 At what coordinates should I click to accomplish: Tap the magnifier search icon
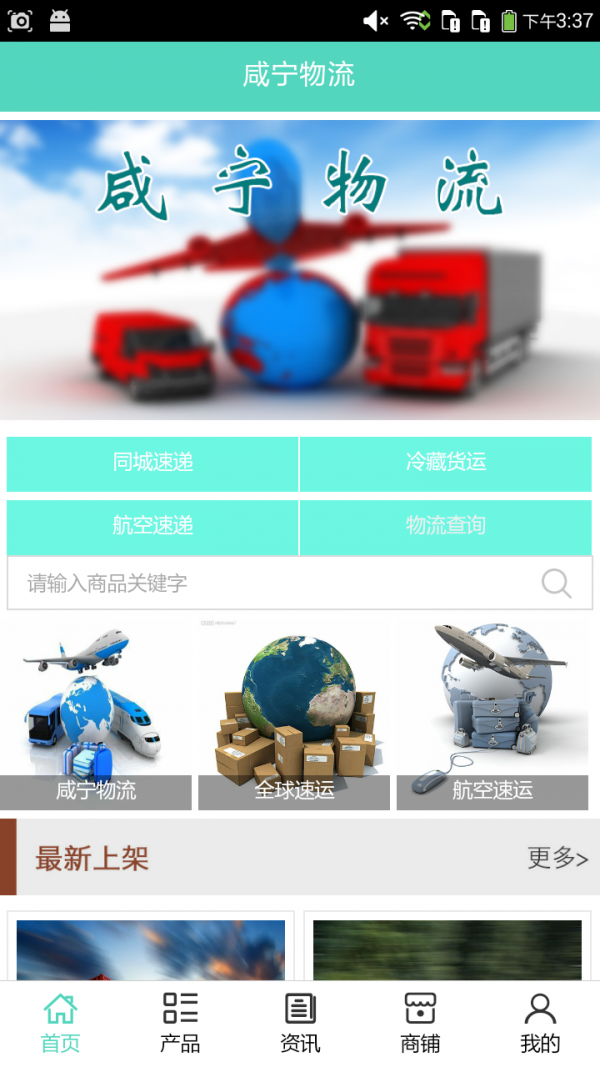(x=556, y=583)
